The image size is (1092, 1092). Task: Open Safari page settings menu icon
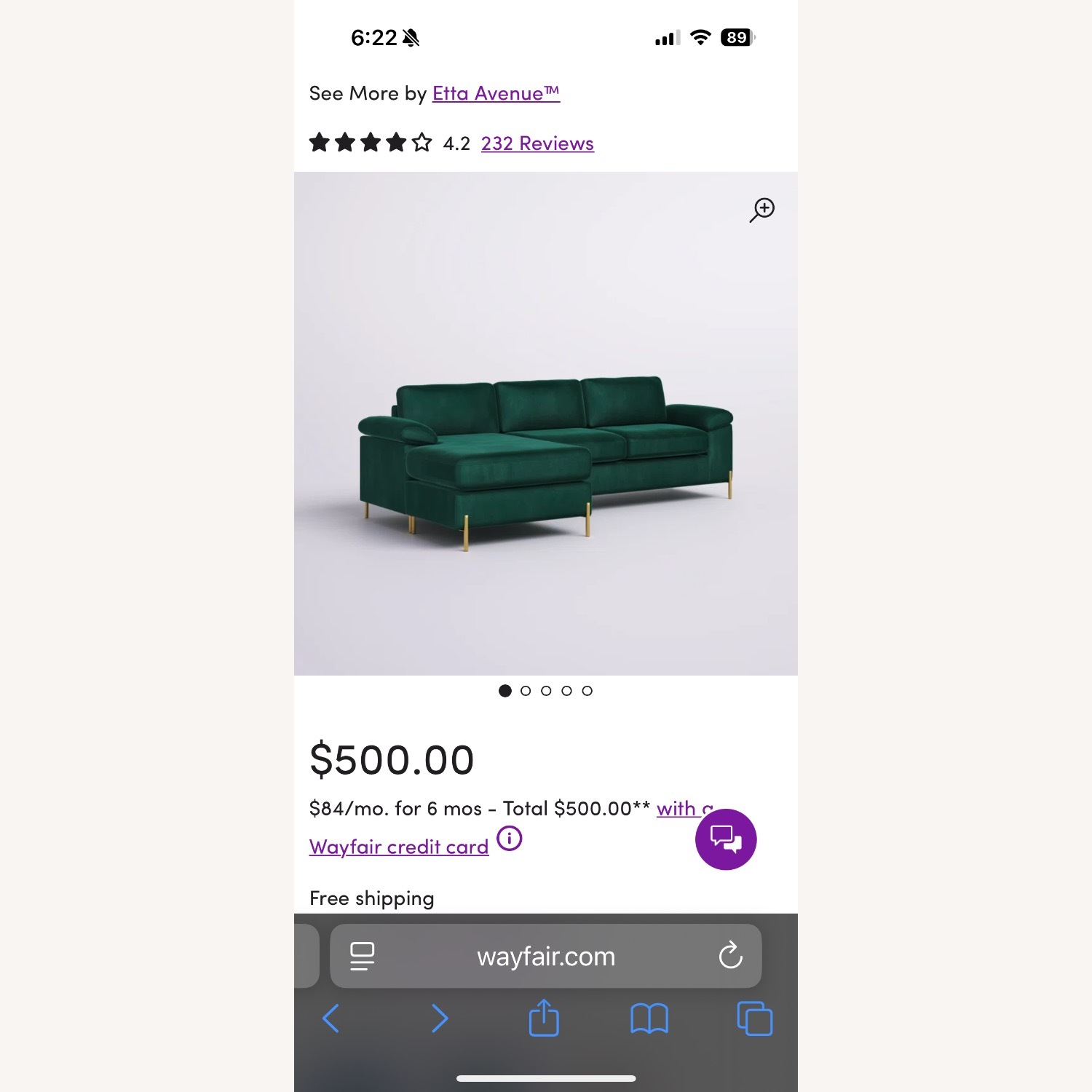click(362, 956)
